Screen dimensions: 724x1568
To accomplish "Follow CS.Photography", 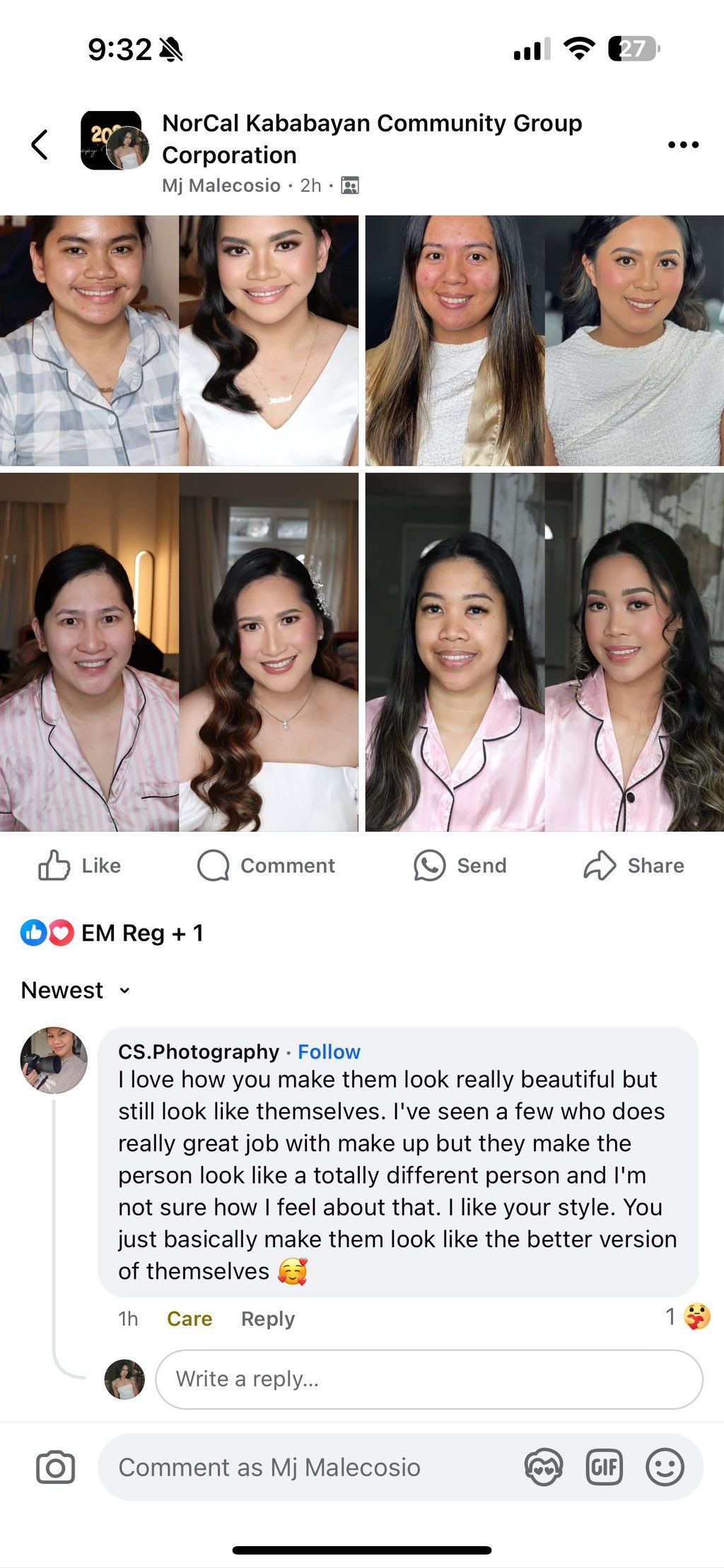I will click(329, 1052).
